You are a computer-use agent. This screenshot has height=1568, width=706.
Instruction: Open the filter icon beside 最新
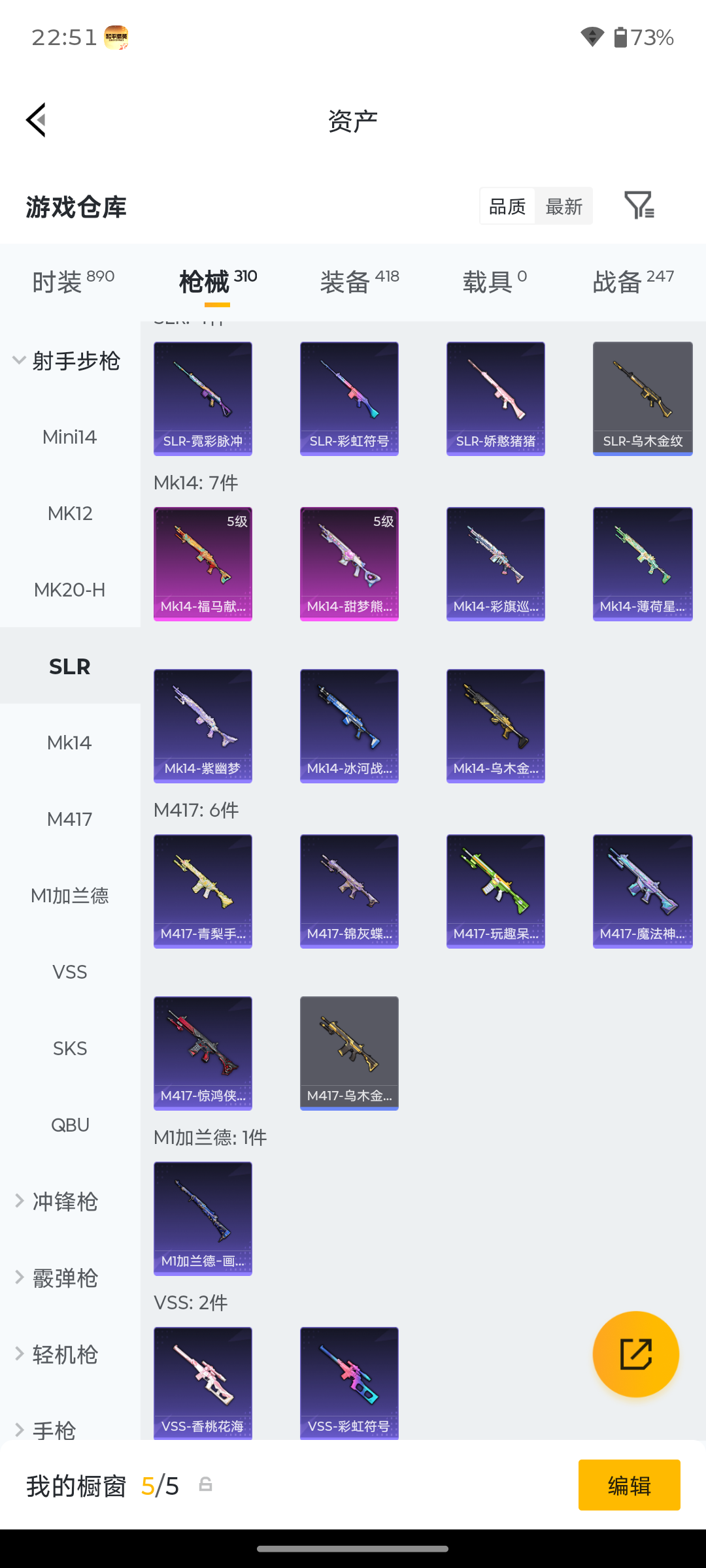click(639, 206)
